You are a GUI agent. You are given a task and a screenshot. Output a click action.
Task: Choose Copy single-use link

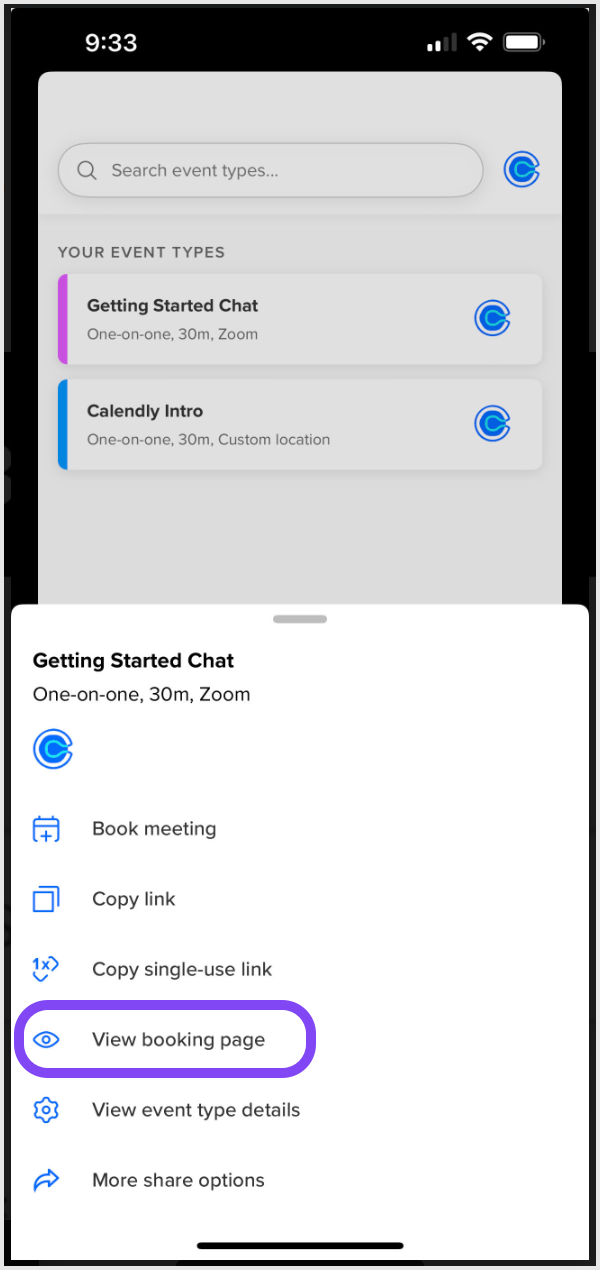tap(181, 969)
